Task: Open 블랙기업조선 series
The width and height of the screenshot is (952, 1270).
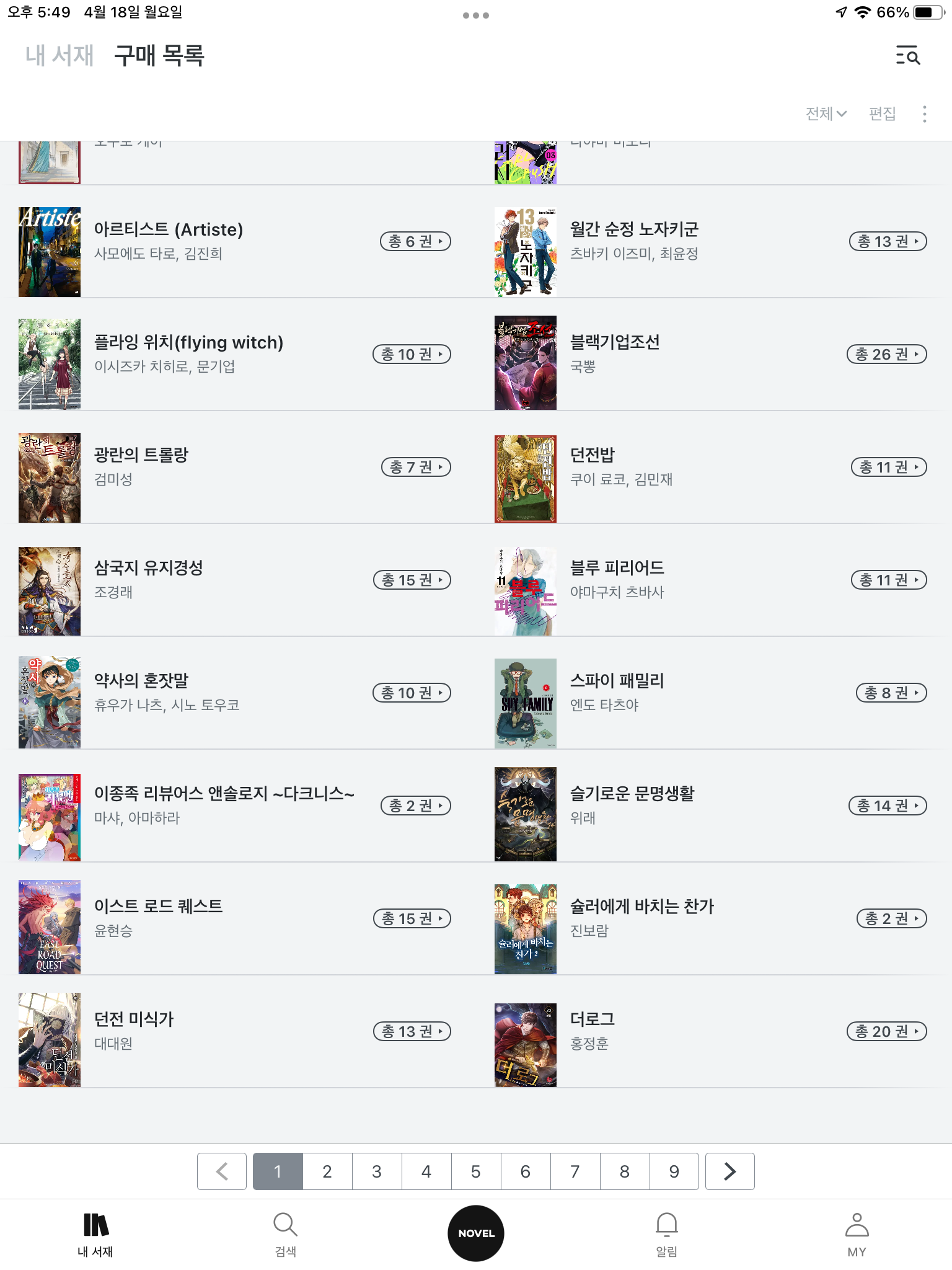Action: point(614,343)
